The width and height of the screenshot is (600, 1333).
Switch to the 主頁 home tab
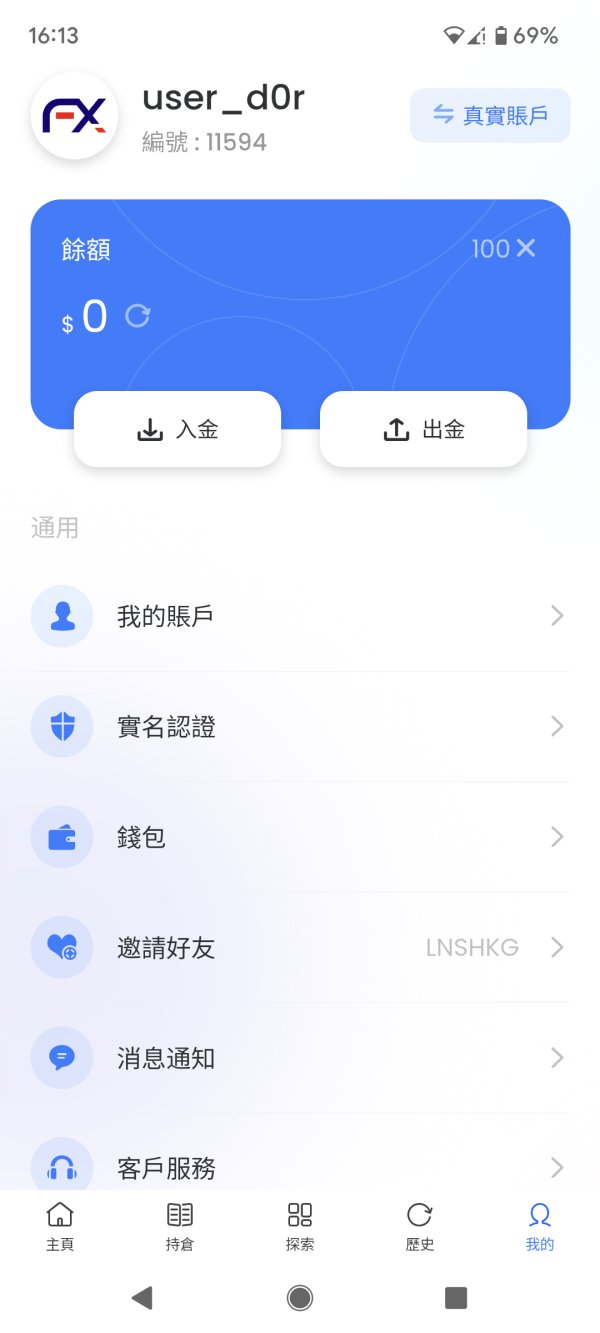pos(60,1227)
